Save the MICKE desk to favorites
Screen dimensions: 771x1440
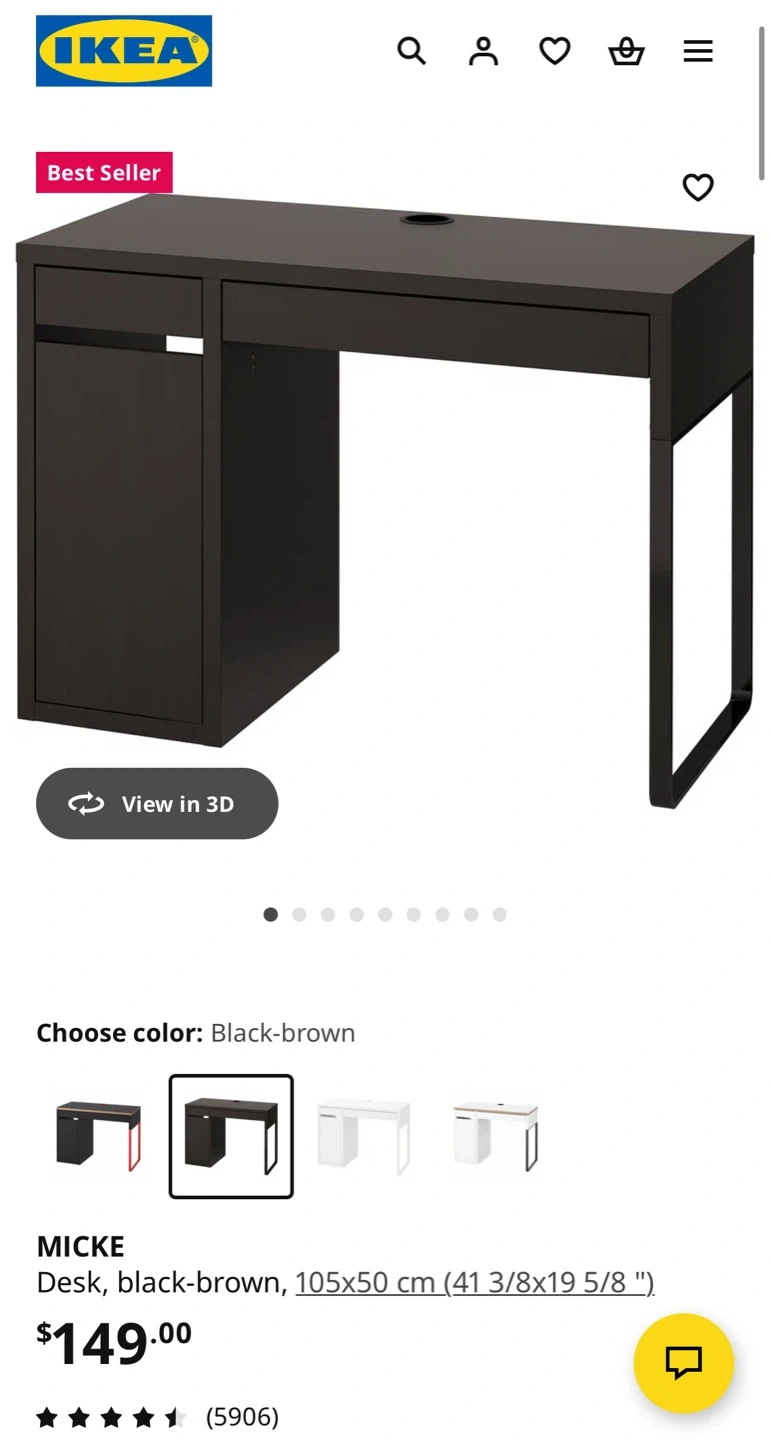tap(698, 187)
